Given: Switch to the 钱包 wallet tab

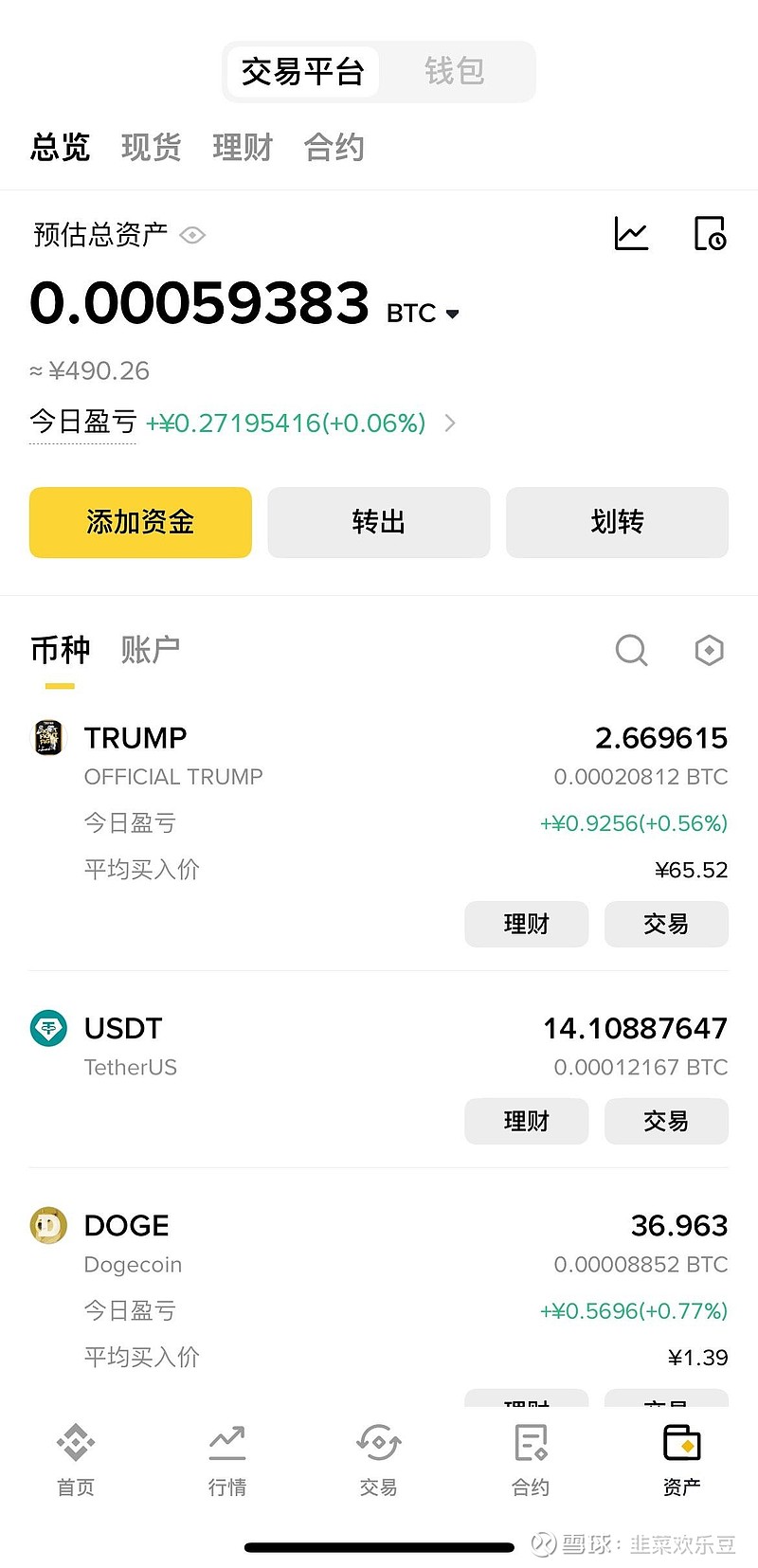Looking at the screenshot, I should click(x=454, y=71).
